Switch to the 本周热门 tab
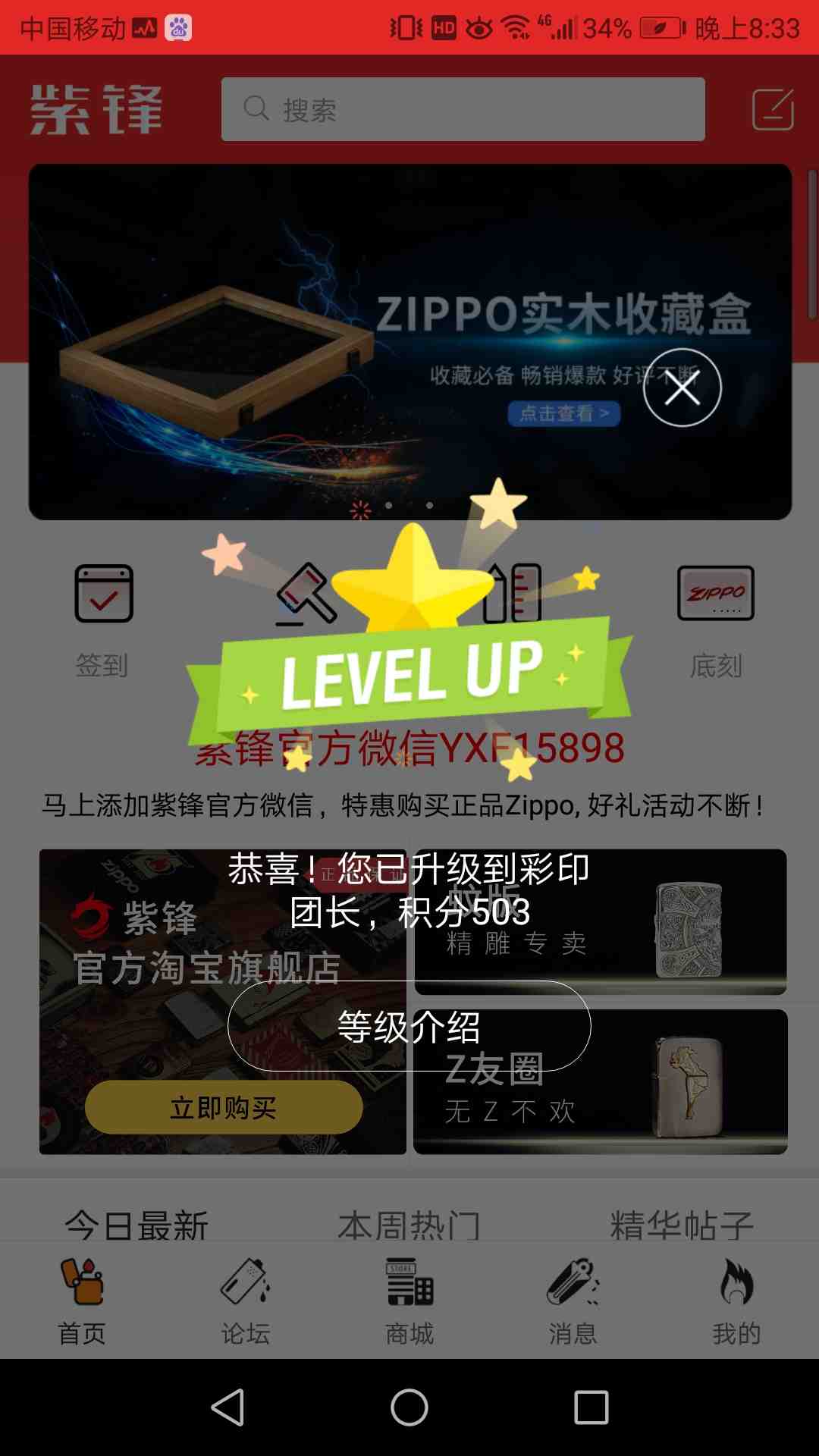The width and height of the screenshot is (819, 1456). pos(409,1224)
